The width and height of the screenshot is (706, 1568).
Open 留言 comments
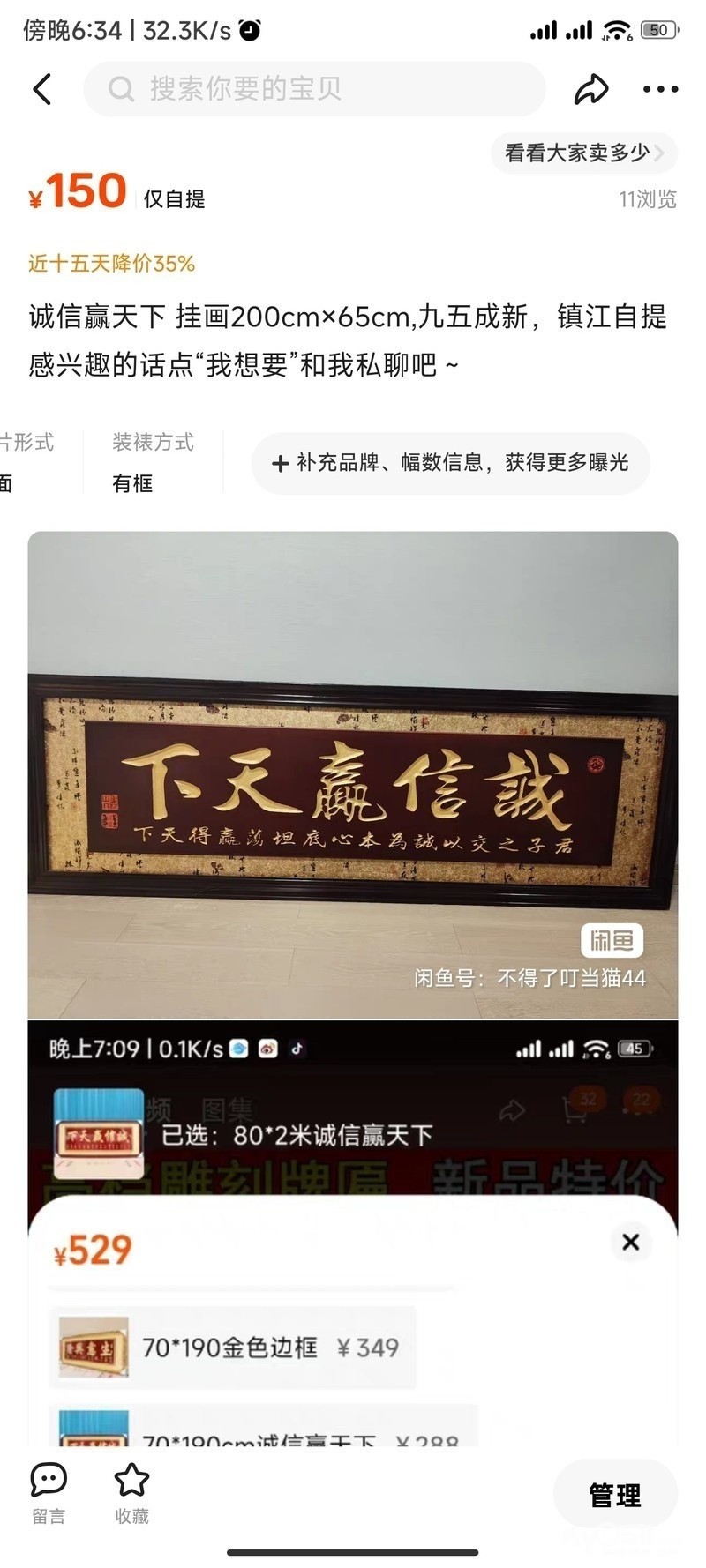pos(49,1493)
